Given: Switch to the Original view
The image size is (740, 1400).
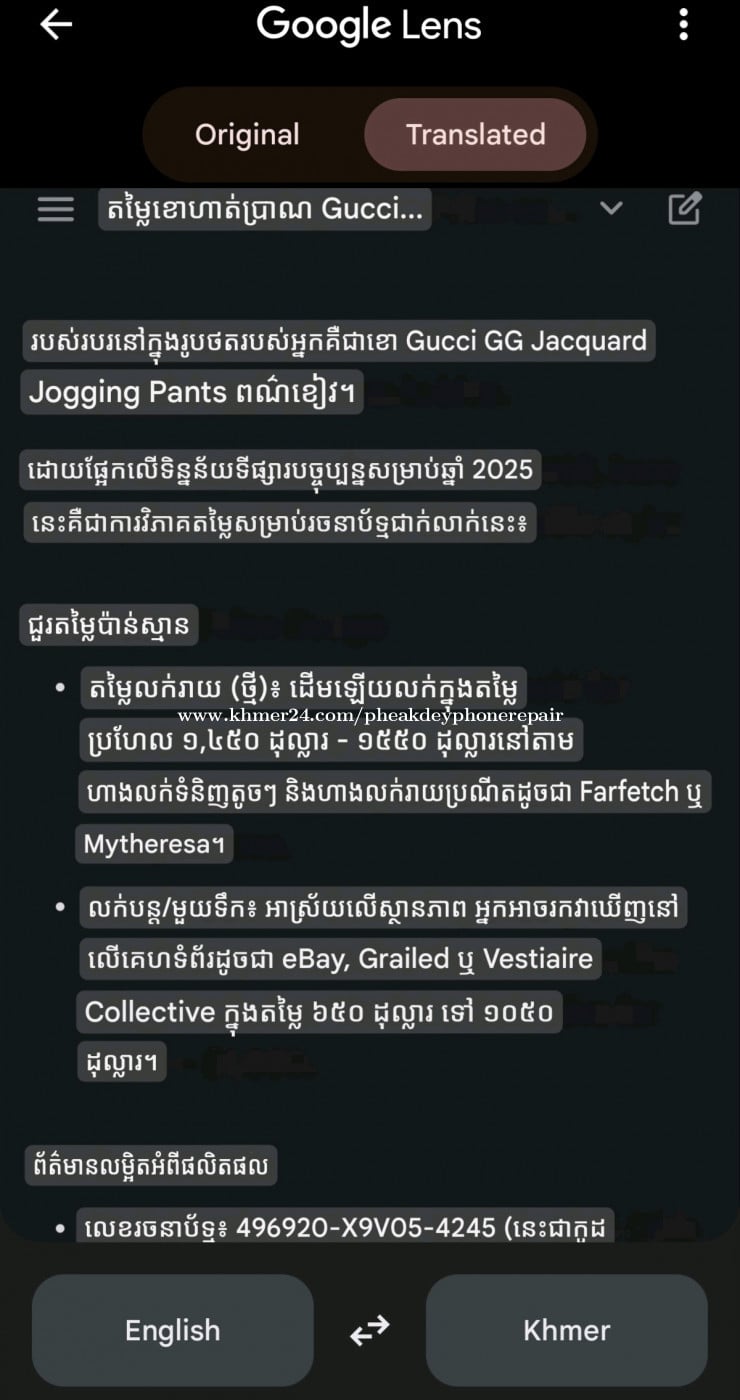Looking at the screenshot, I should [247, 135].
